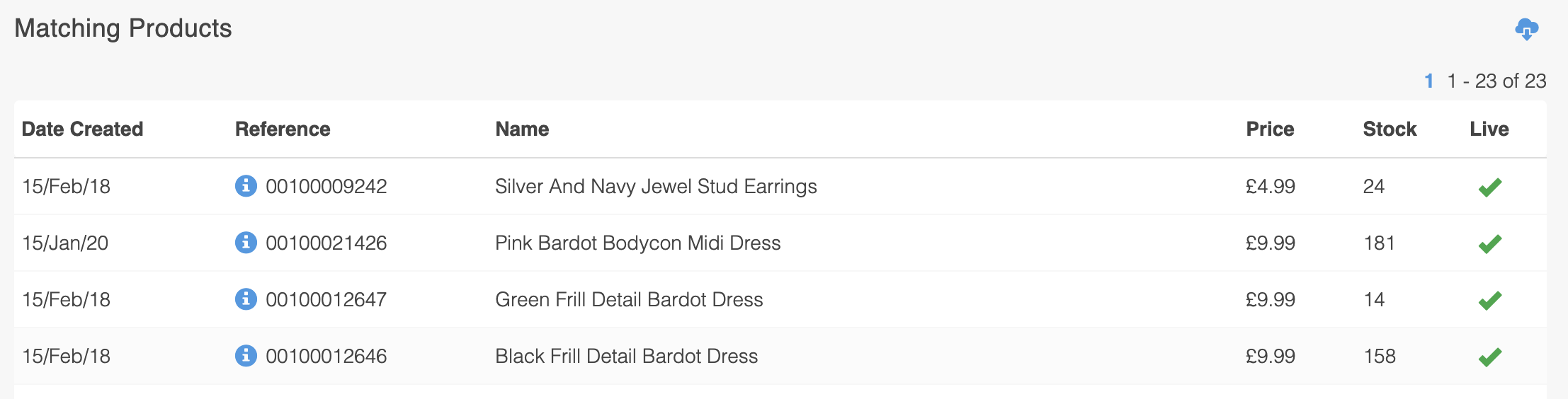Screen dimensions: 1568x399
Task: Sort by Date Created column
Action: click(82, 129)
